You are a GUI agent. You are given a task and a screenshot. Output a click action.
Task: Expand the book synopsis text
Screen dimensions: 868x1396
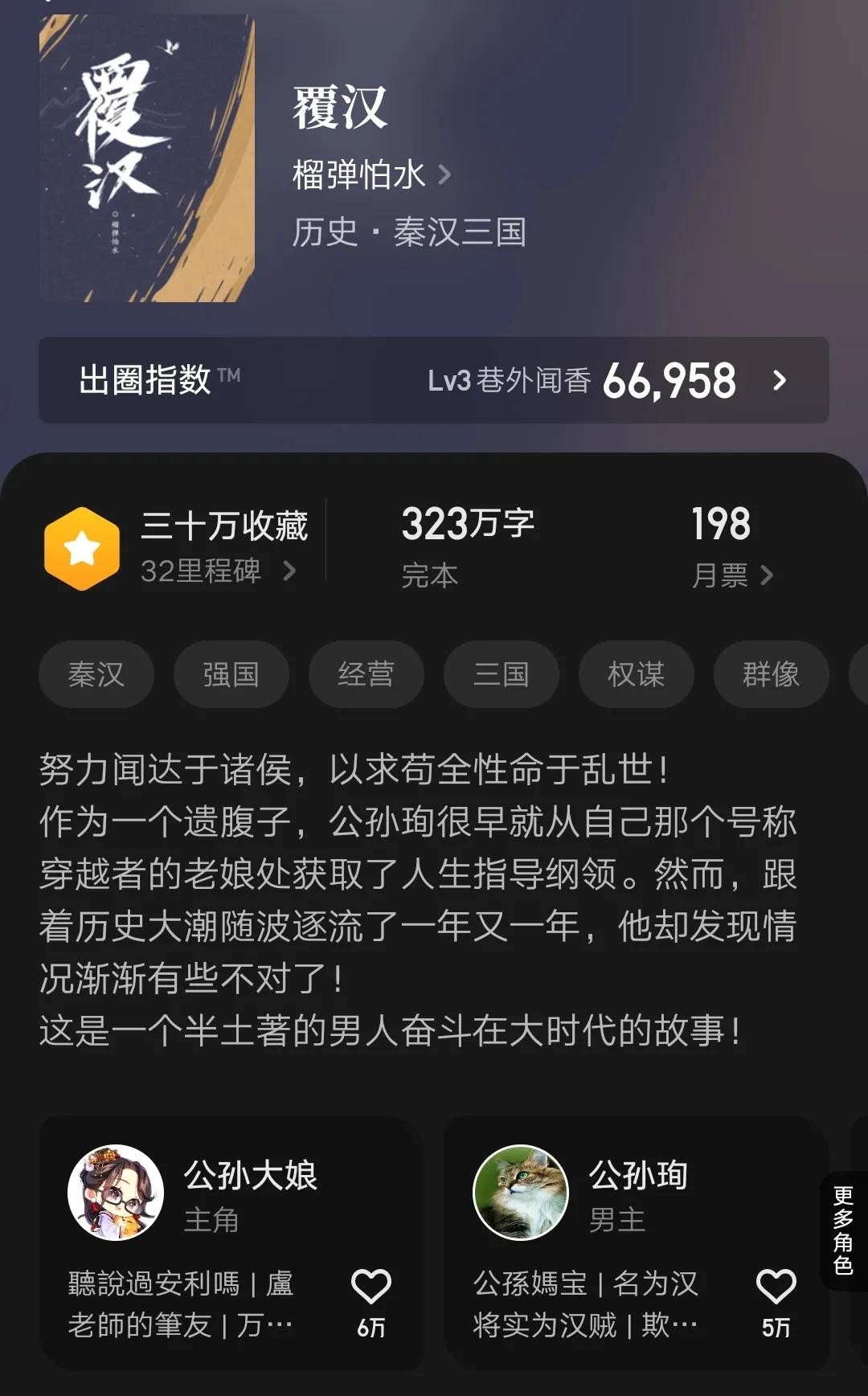(x=418, y=900)
